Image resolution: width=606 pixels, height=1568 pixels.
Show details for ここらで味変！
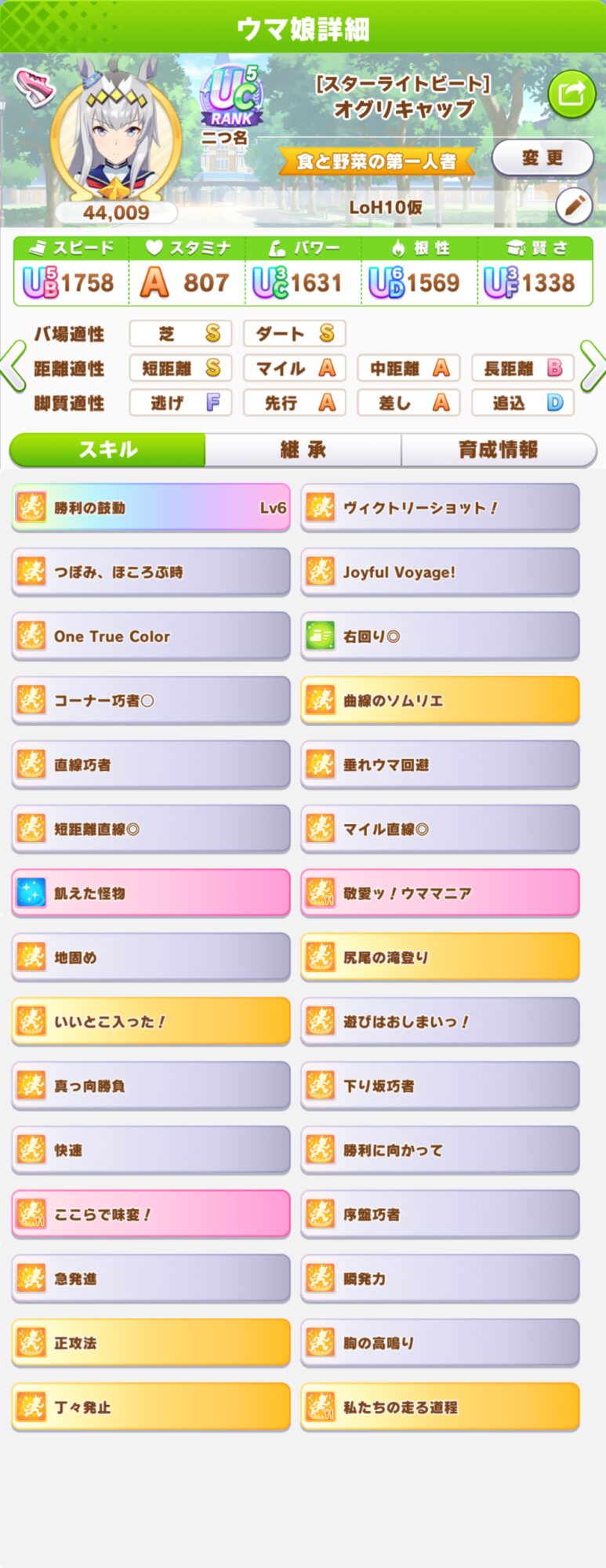click(151, 1214)
